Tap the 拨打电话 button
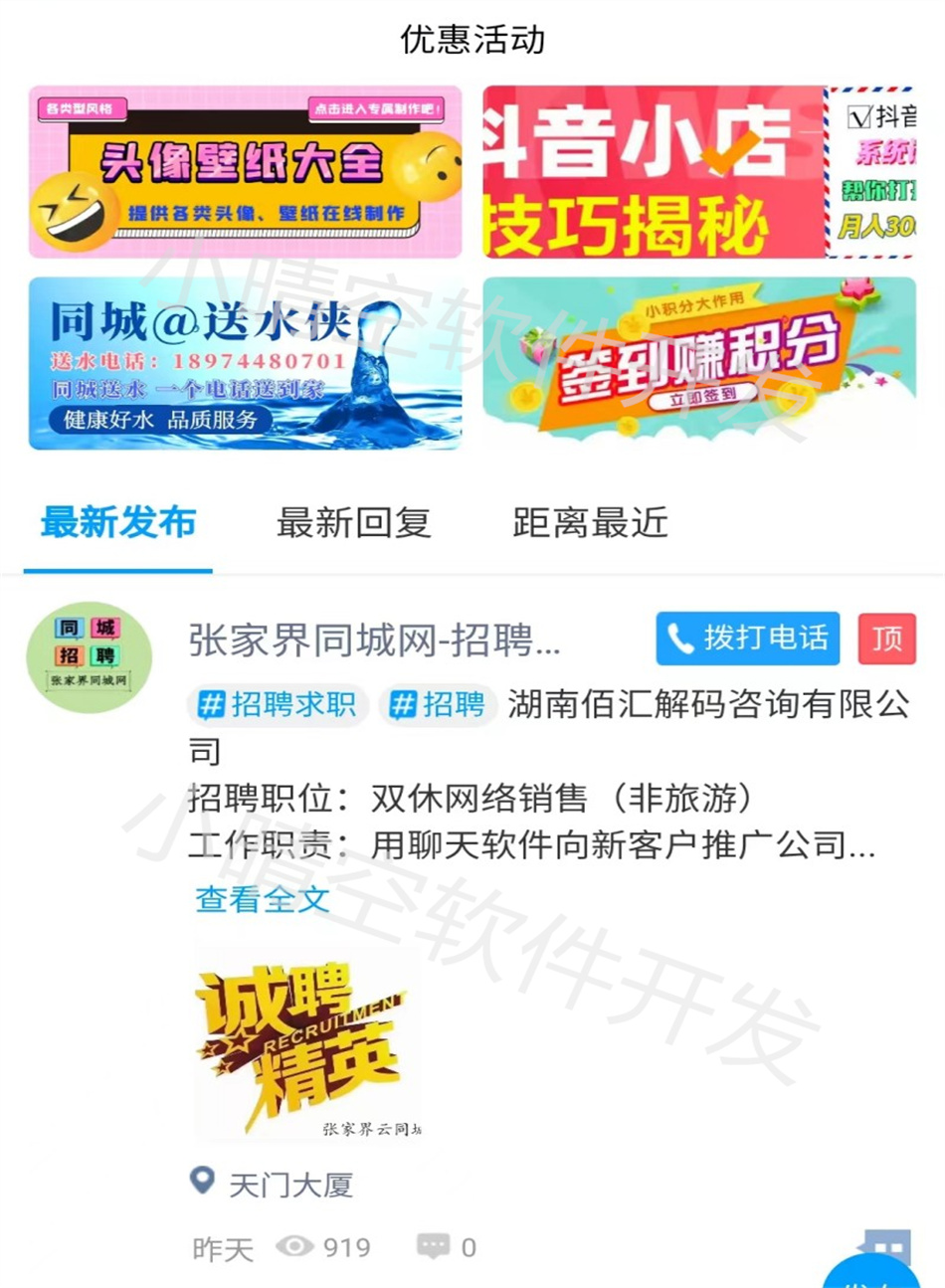The width and height of the screenshot is (945, 1288). [747, 639]
